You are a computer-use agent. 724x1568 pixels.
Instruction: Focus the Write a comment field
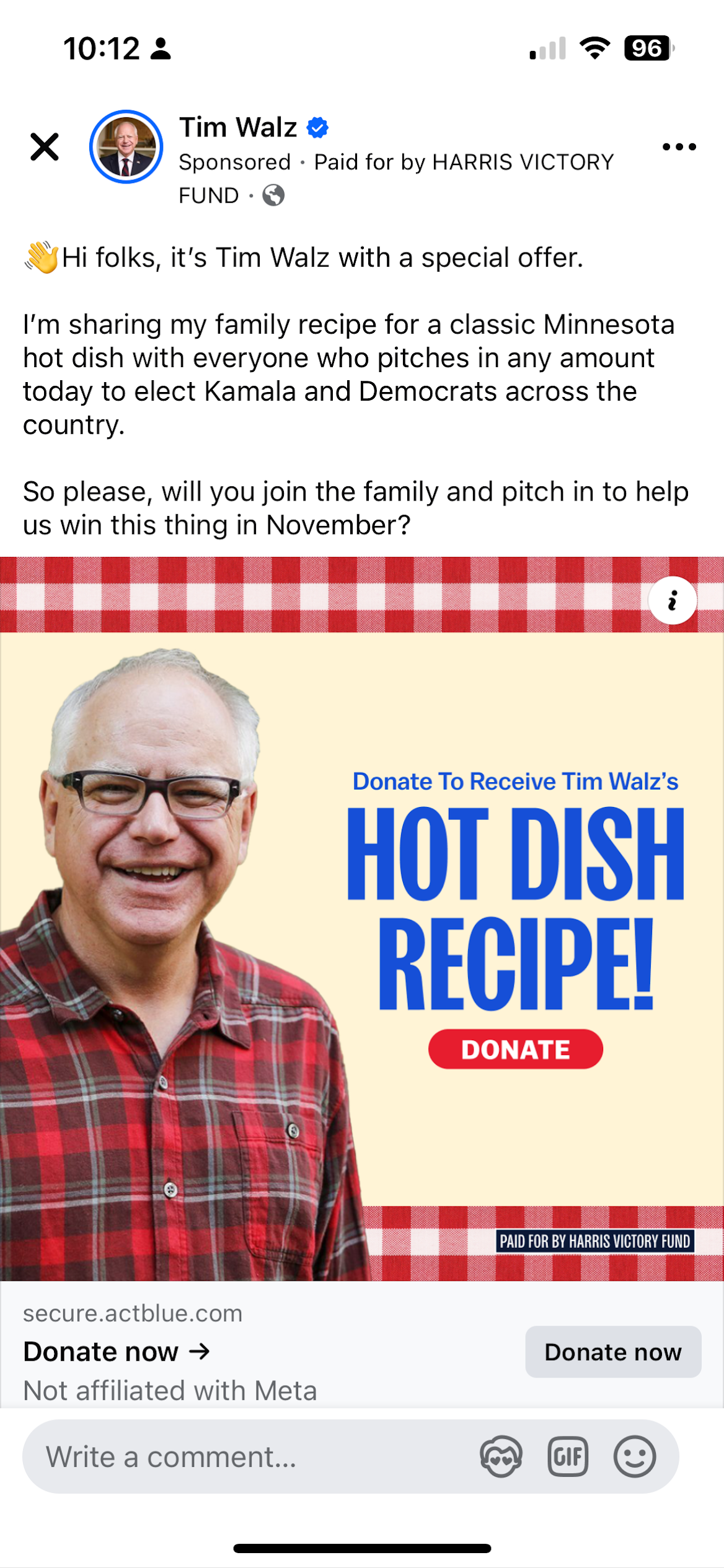coord(248,1457)
